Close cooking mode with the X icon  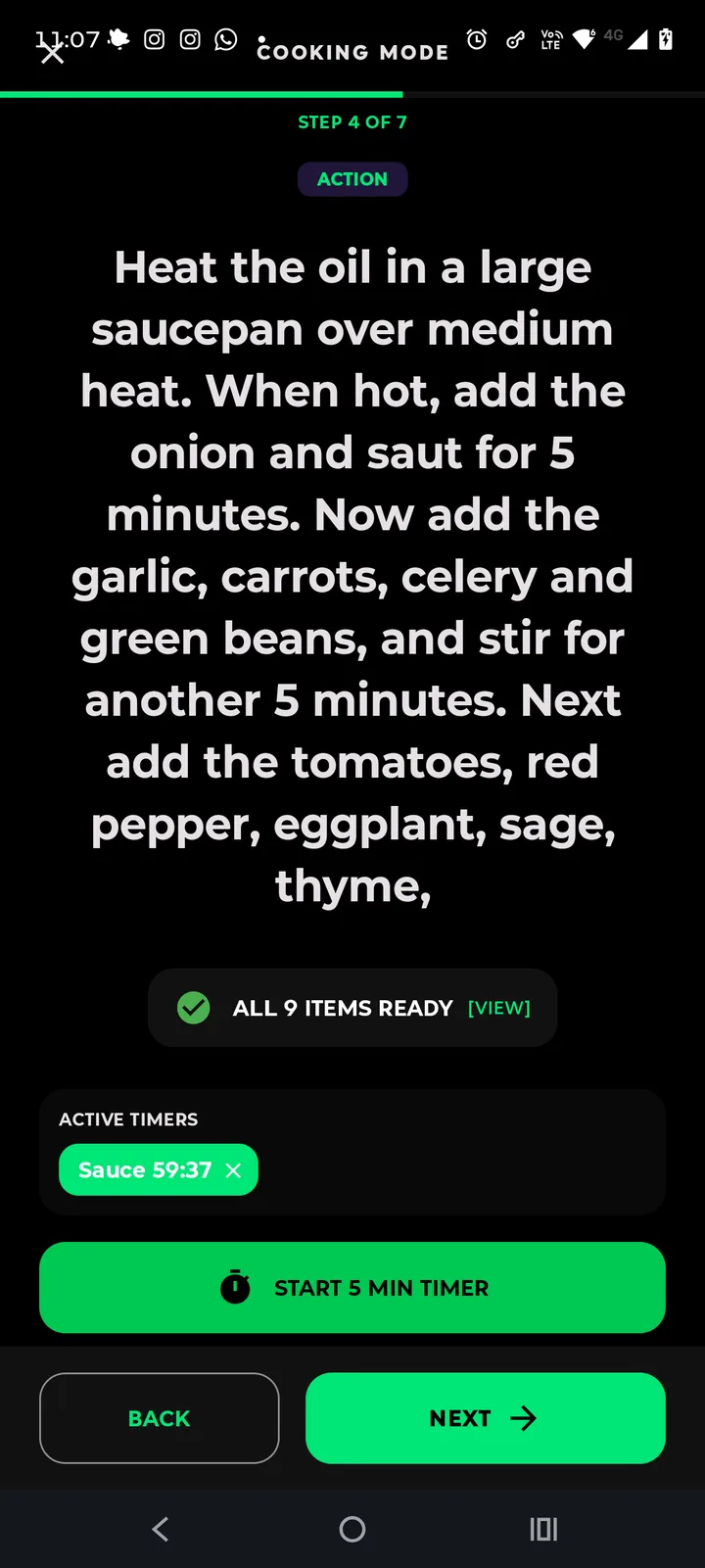(52, 53)
